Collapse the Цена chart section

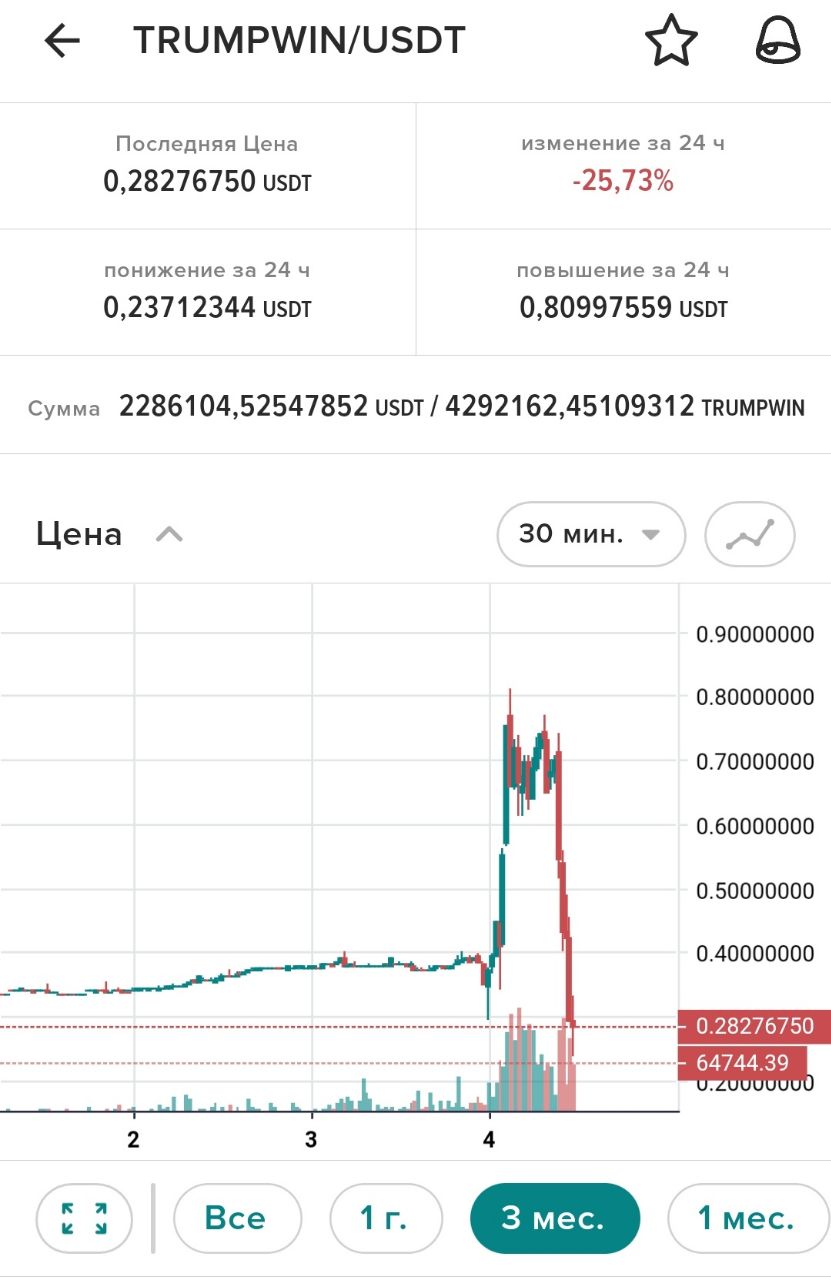169,534
